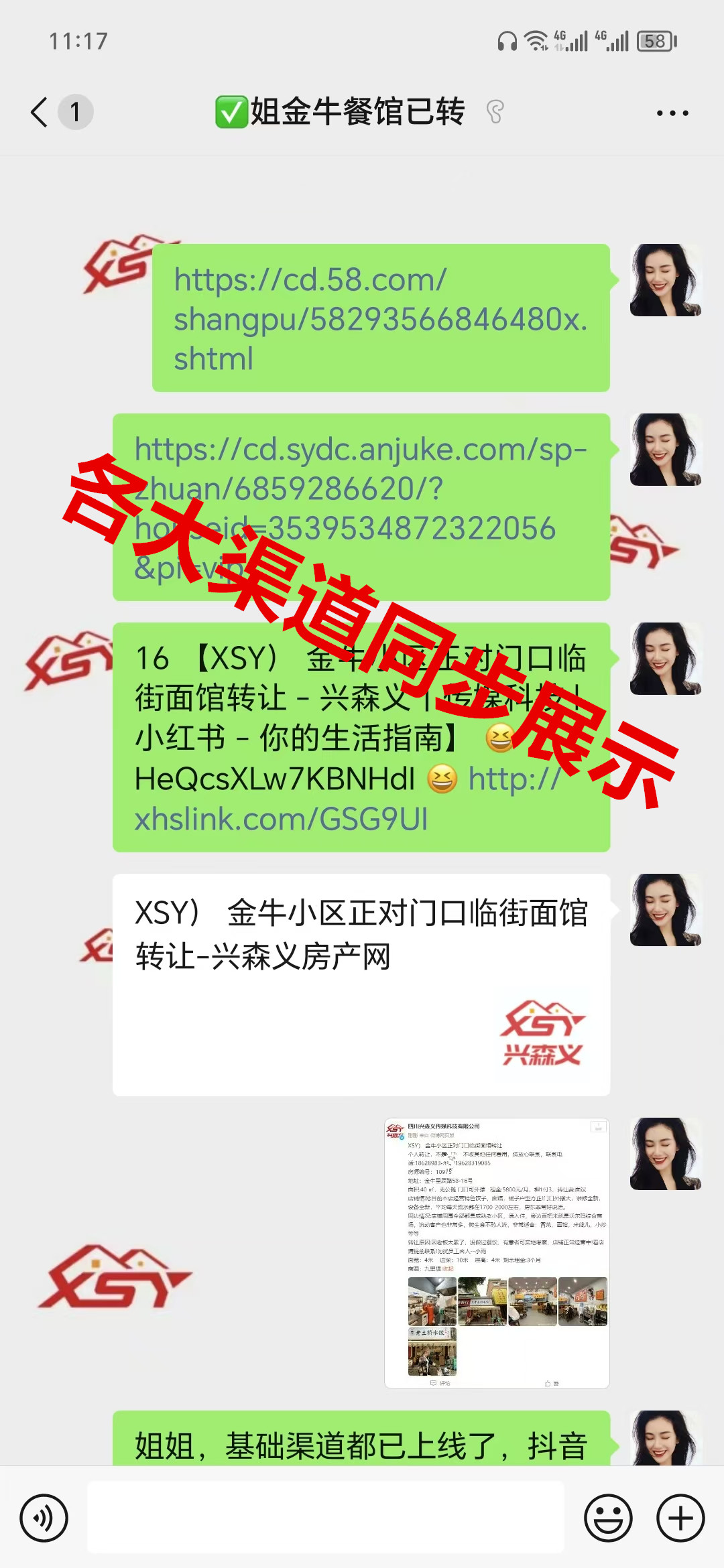The height and width of the screenshot is (1568, 724).
Task: Open the chat overflow menu
Action: (x=672, y=113)
